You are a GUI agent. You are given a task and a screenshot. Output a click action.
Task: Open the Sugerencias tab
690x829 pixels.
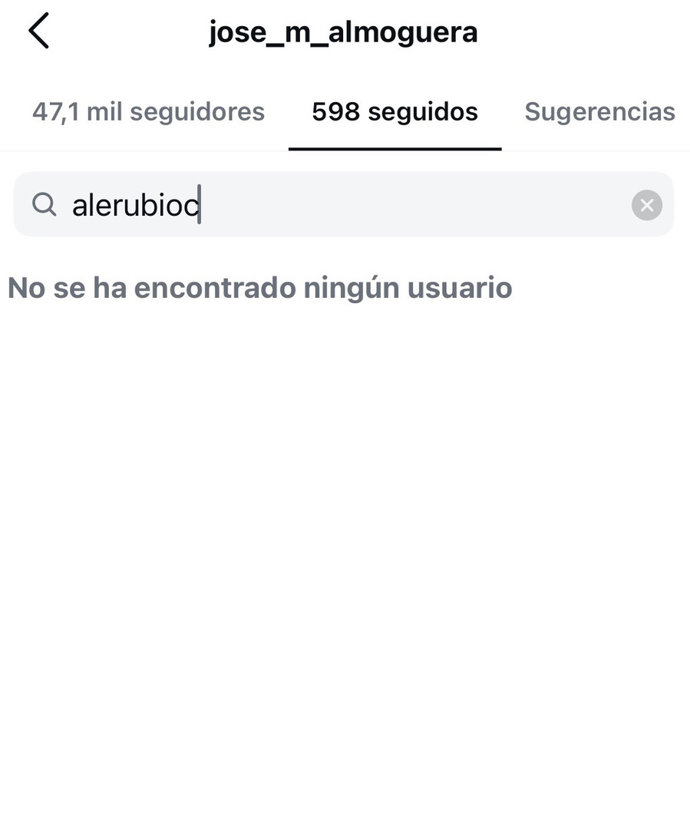[x=599, y=111]
